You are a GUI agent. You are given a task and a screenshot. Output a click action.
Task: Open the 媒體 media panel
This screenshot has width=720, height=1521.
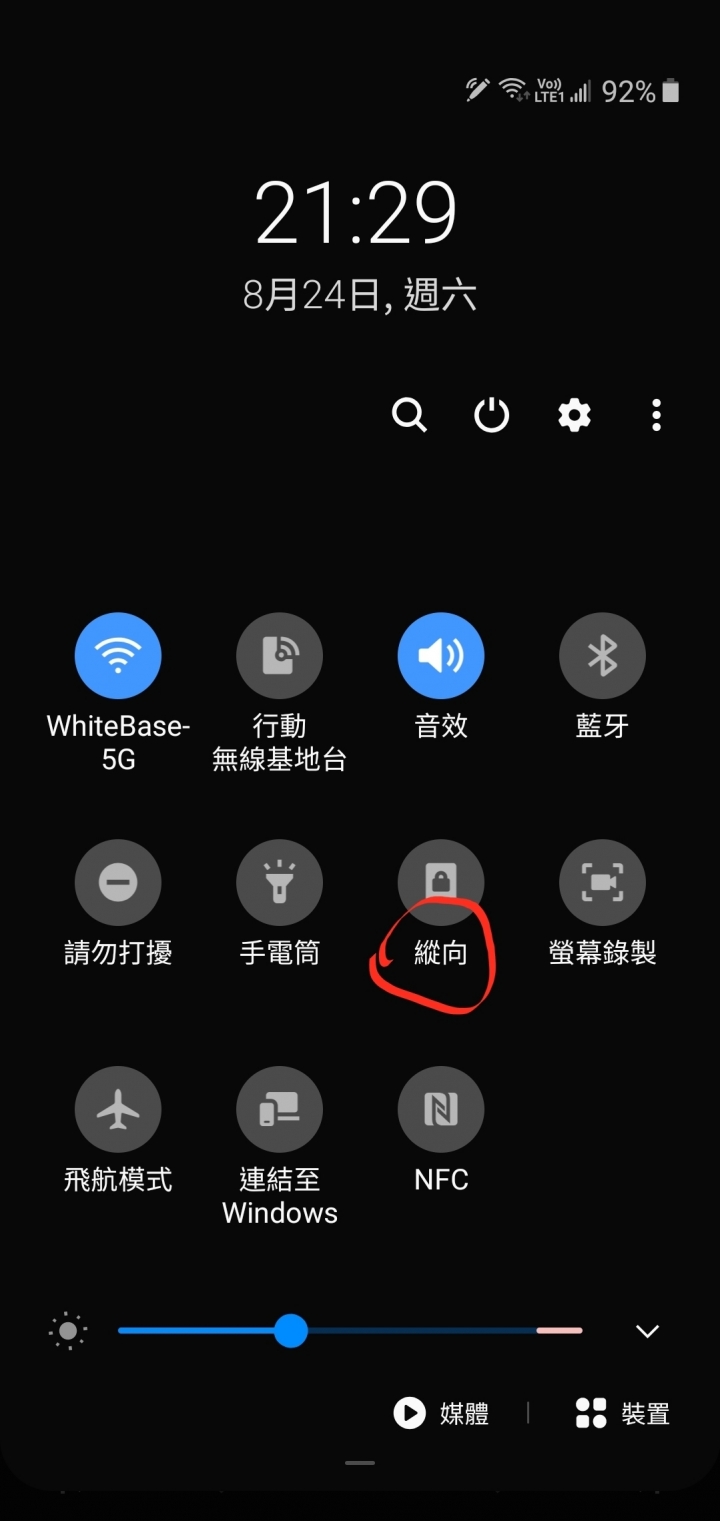[x=442, y=1413]
